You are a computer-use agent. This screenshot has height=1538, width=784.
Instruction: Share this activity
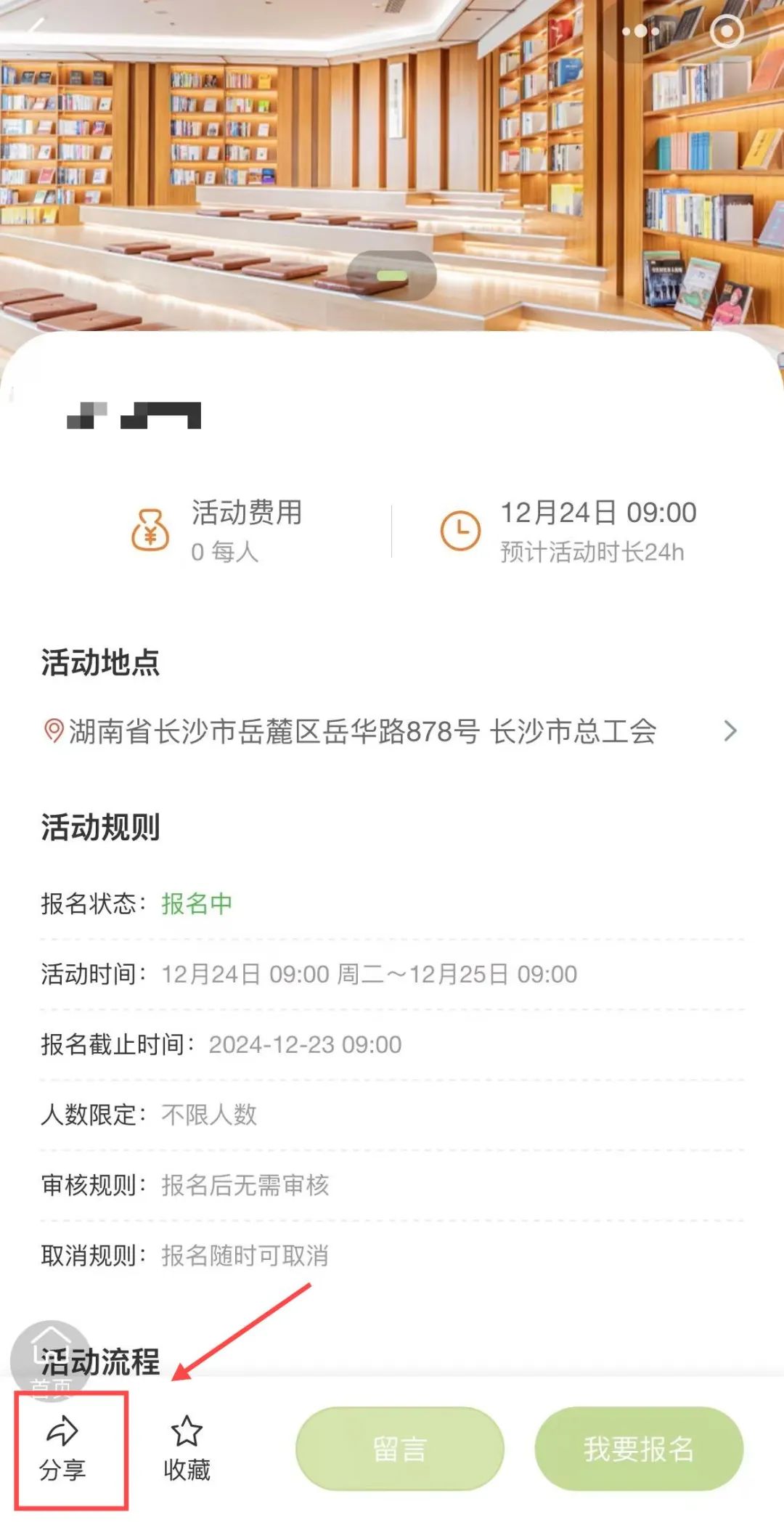point(62,1449)
